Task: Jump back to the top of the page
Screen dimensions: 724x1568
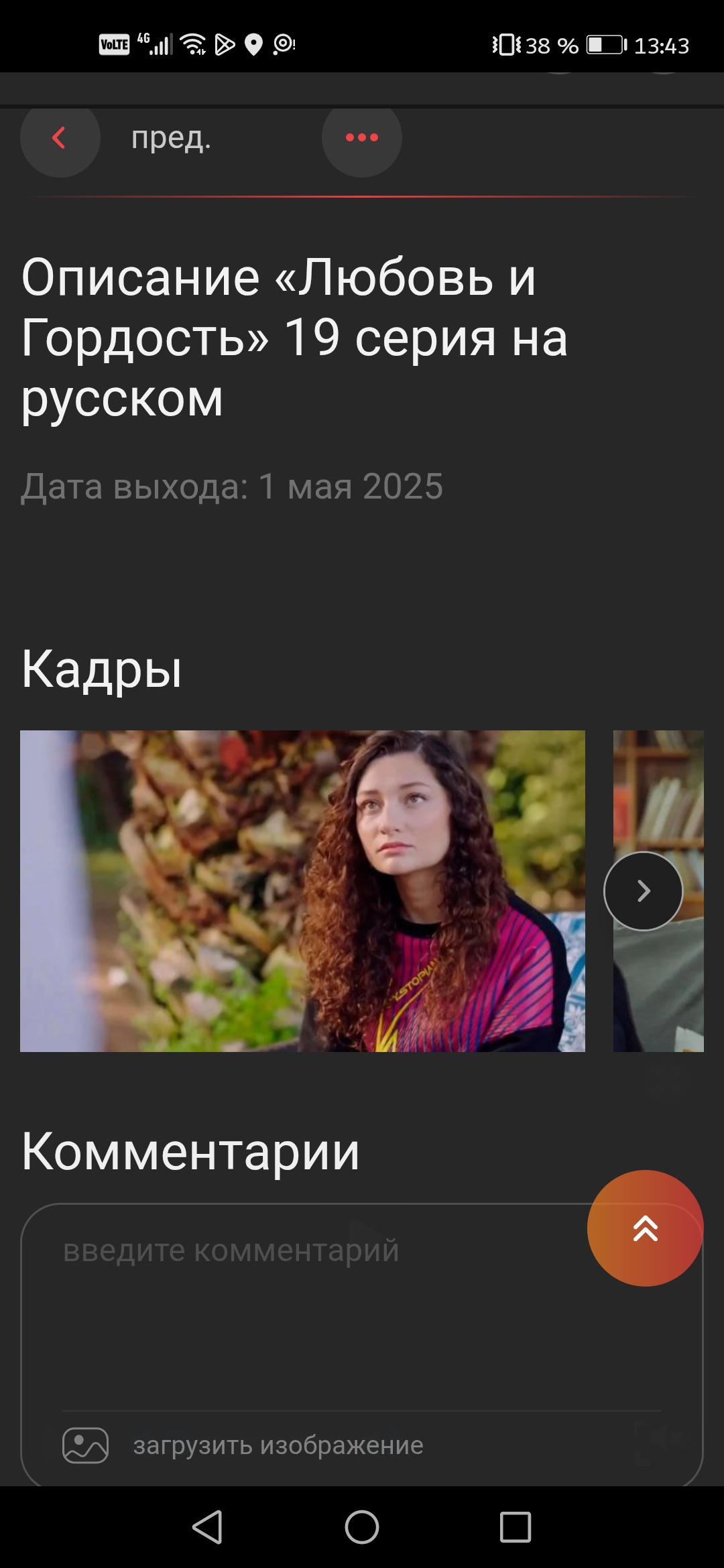Action: pos(645,1228)
